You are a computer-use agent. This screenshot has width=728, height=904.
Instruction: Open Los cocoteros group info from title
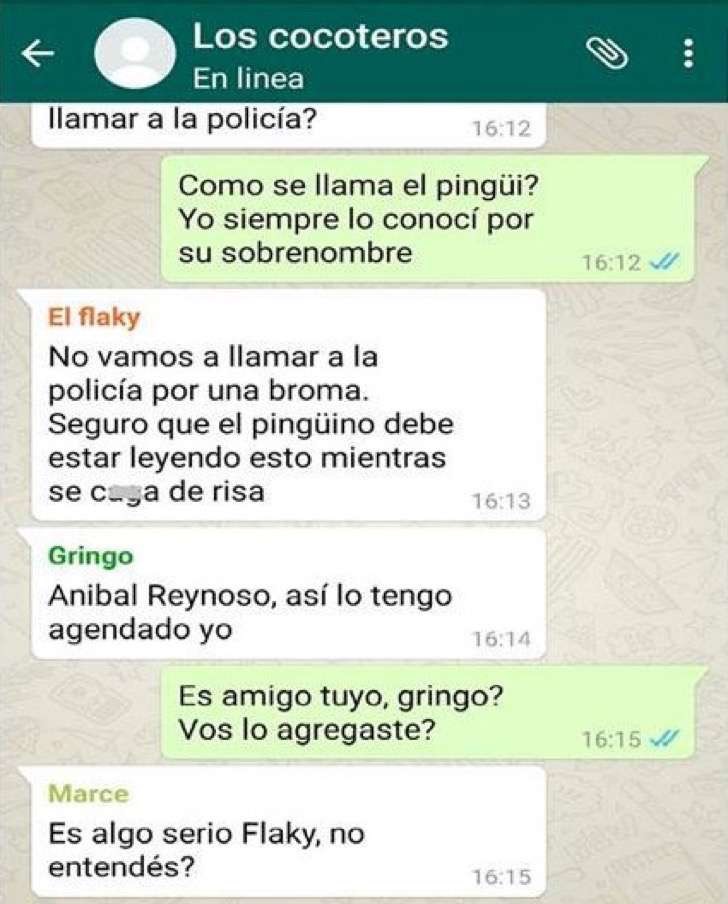pyautogui.click(x=320, y=37)
